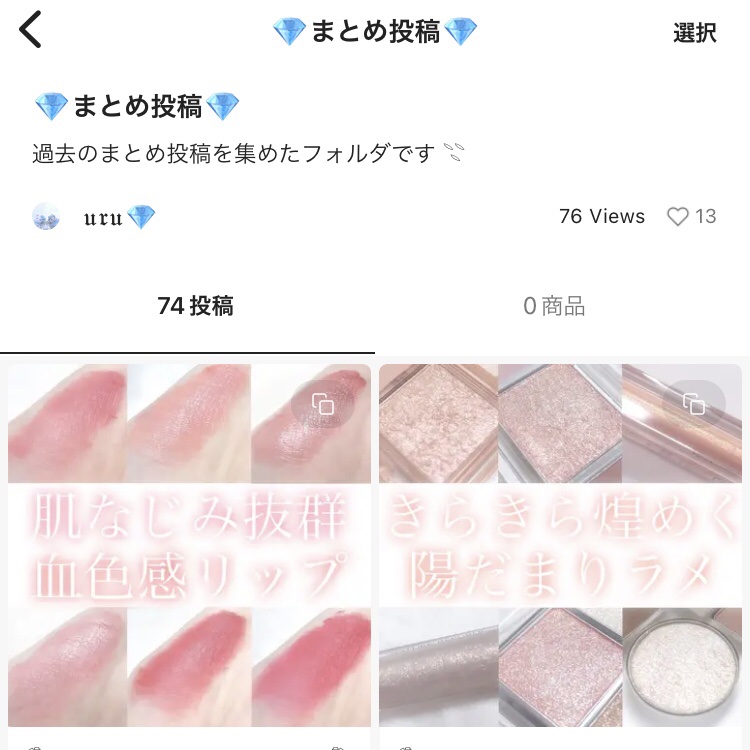Go back using the top-left arrow
The width and height of the screenshot is (750, 750).
[x=32, y=31]
